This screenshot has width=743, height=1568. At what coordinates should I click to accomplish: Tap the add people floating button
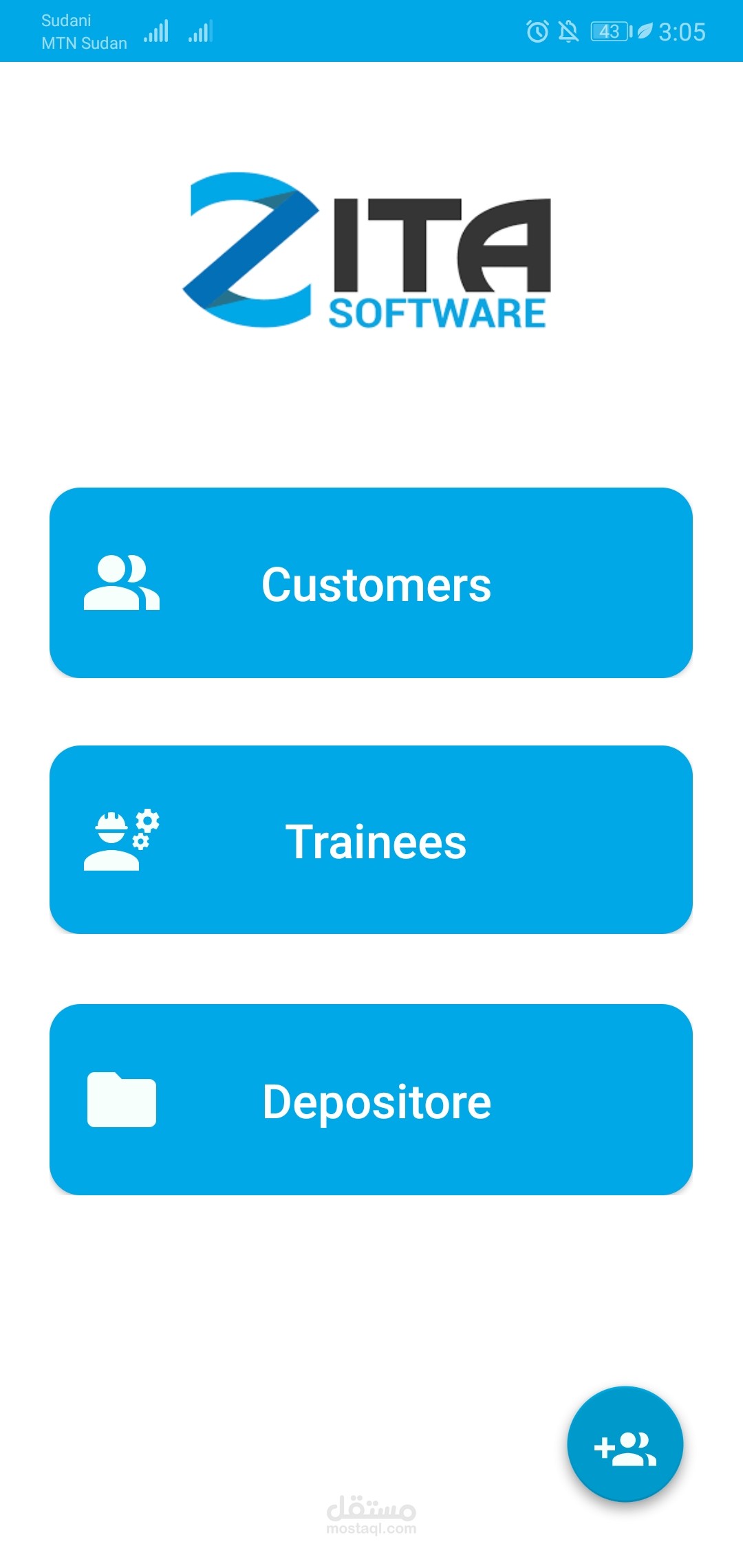625,1444
